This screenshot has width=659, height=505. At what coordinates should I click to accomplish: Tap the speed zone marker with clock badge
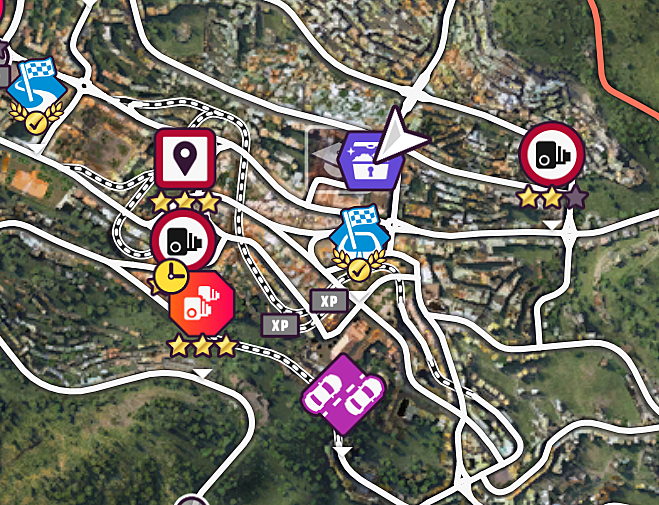[183, 240]
